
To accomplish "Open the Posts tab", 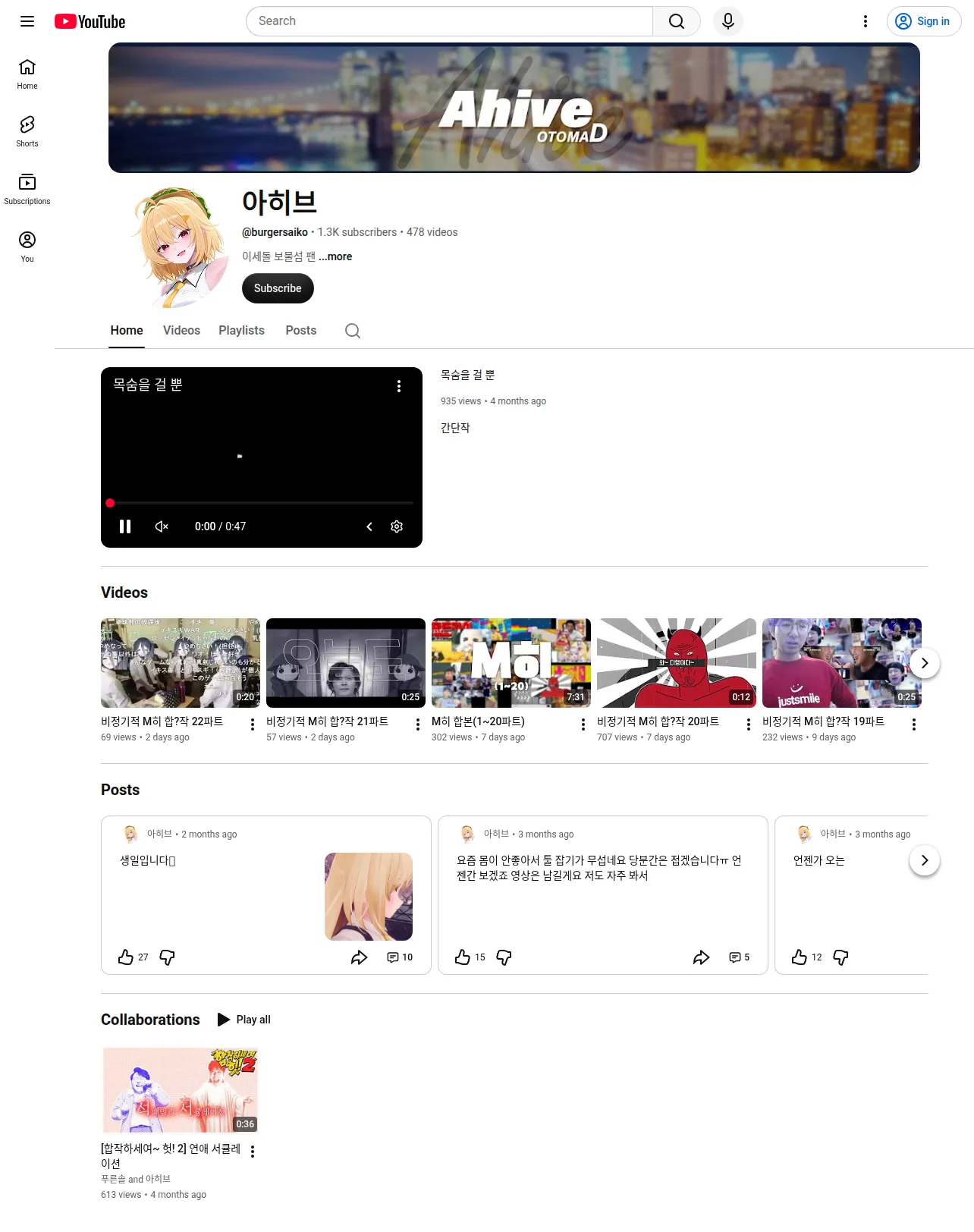I will pos(301,331).
